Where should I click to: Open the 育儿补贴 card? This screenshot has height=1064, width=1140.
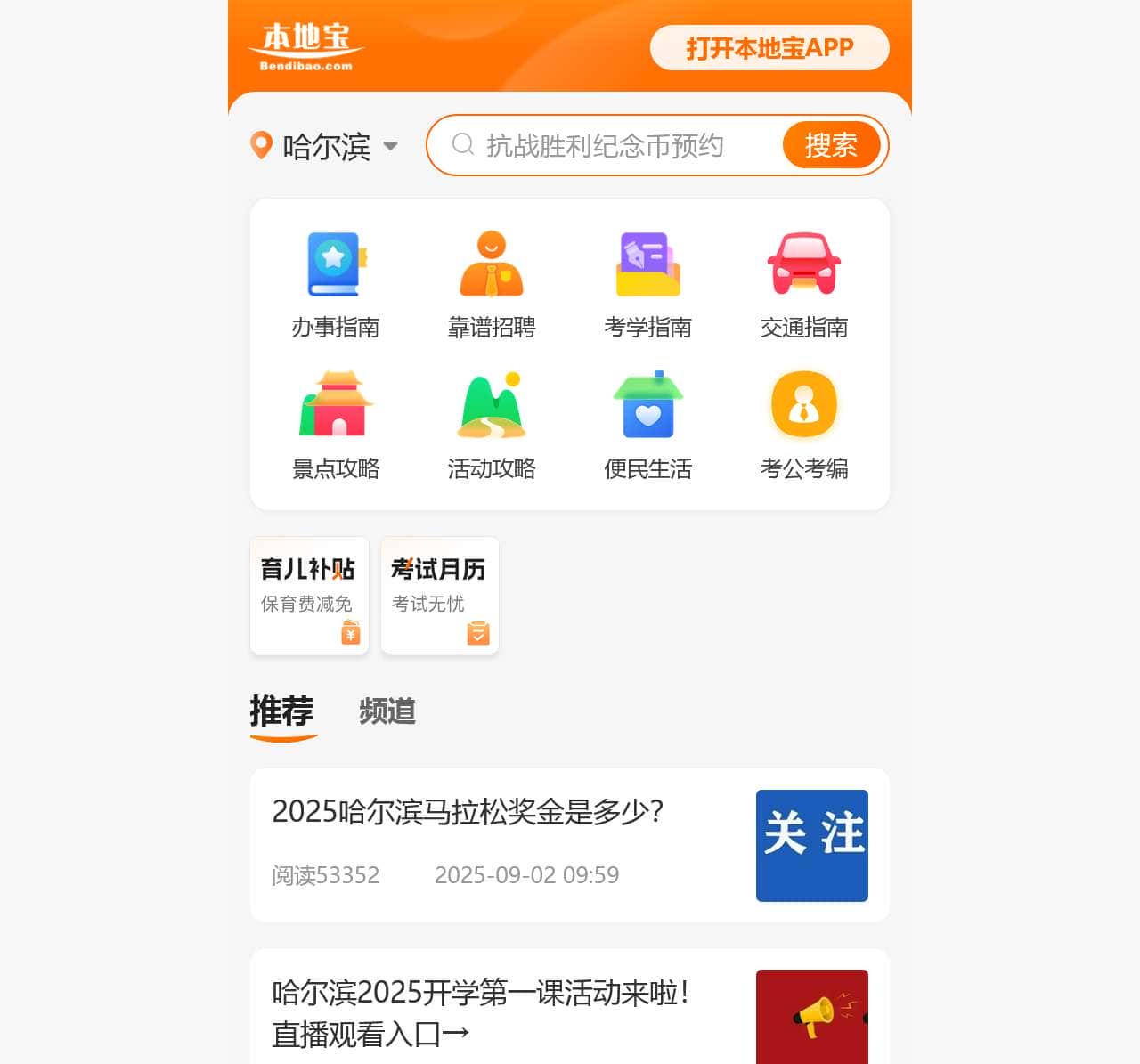309,596
